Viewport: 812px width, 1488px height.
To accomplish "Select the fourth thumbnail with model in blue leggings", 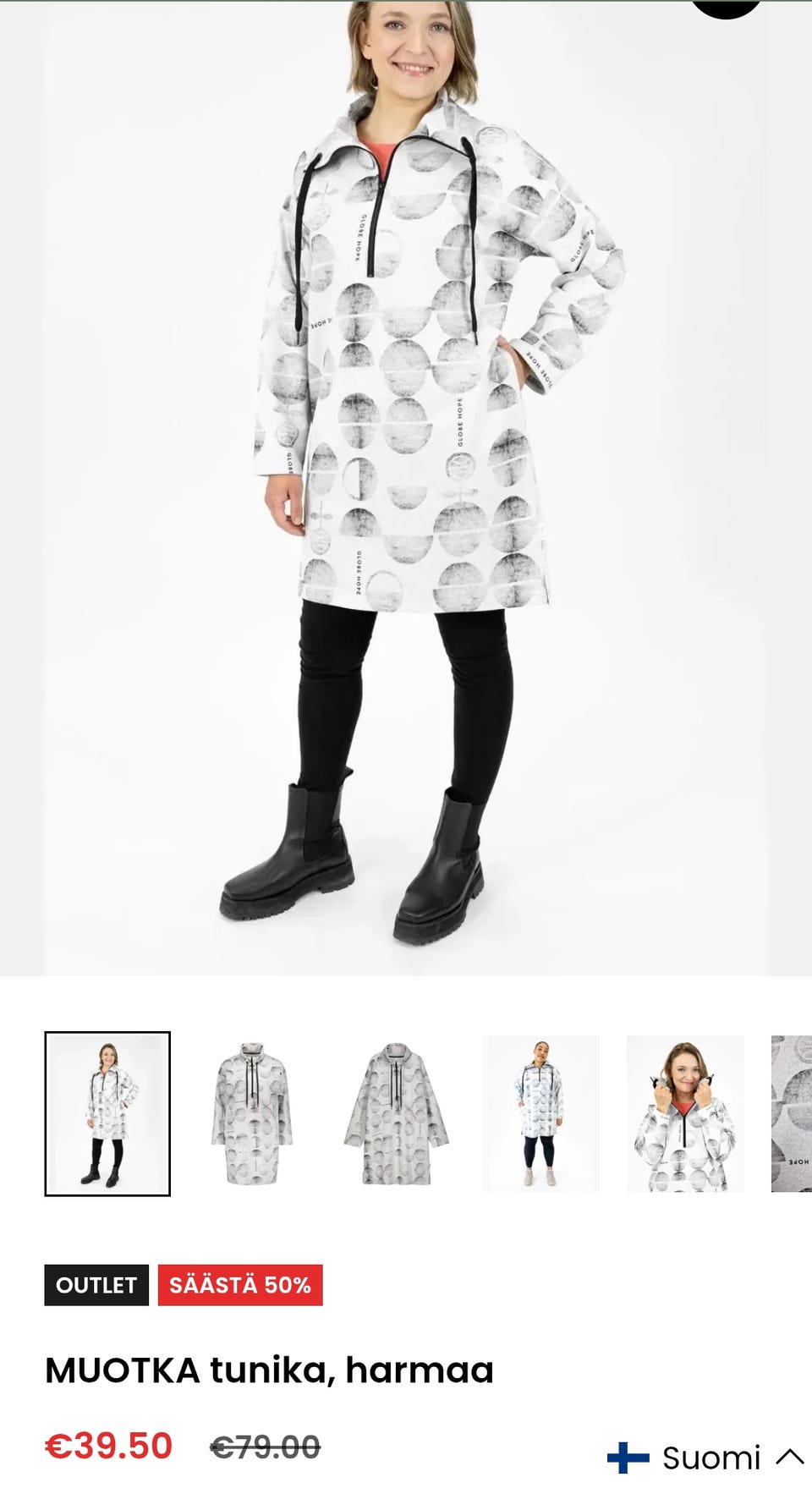I will pos(541,1113).
